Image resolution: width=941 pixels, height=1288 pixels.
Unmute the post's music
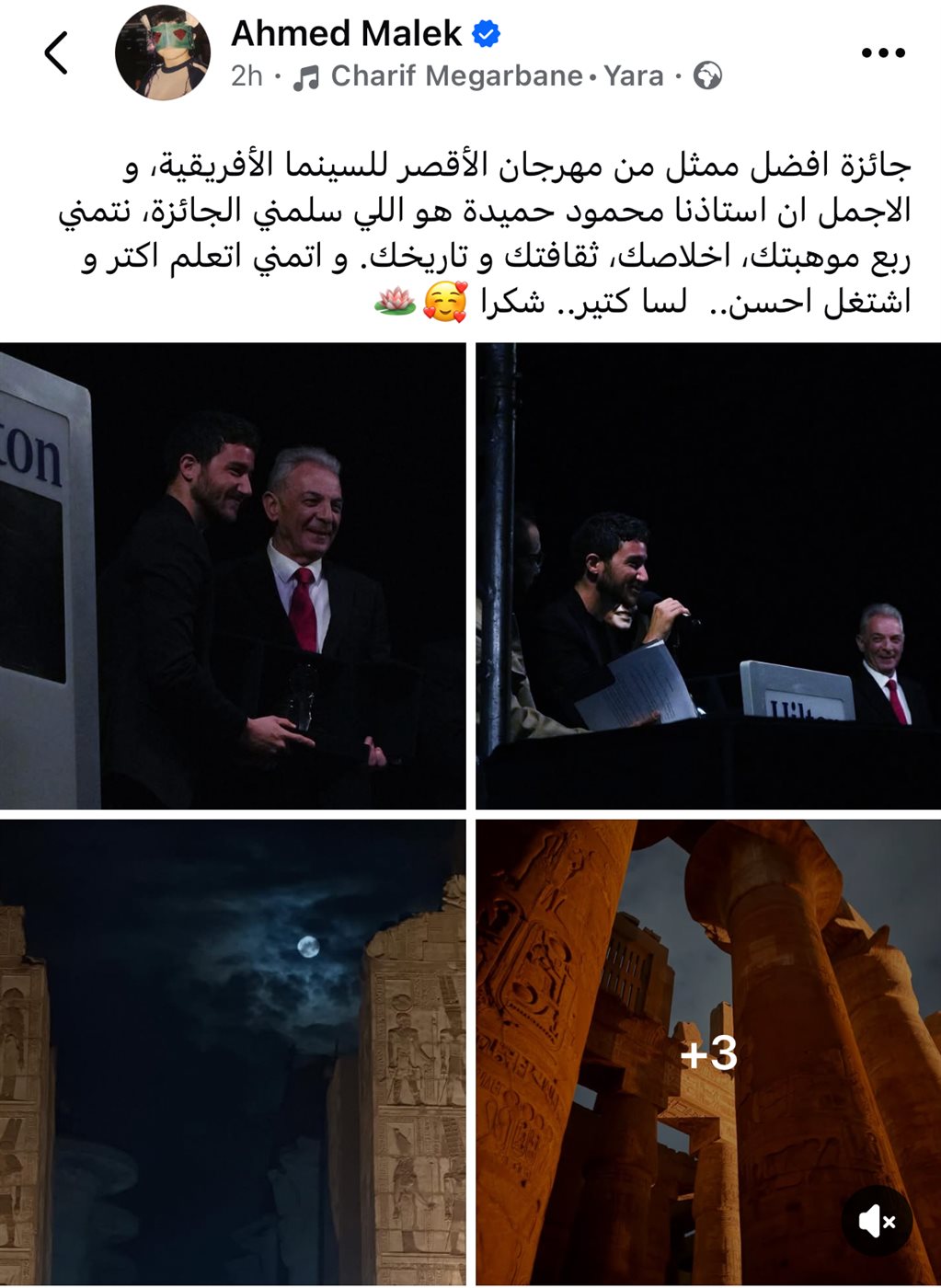877,1221
